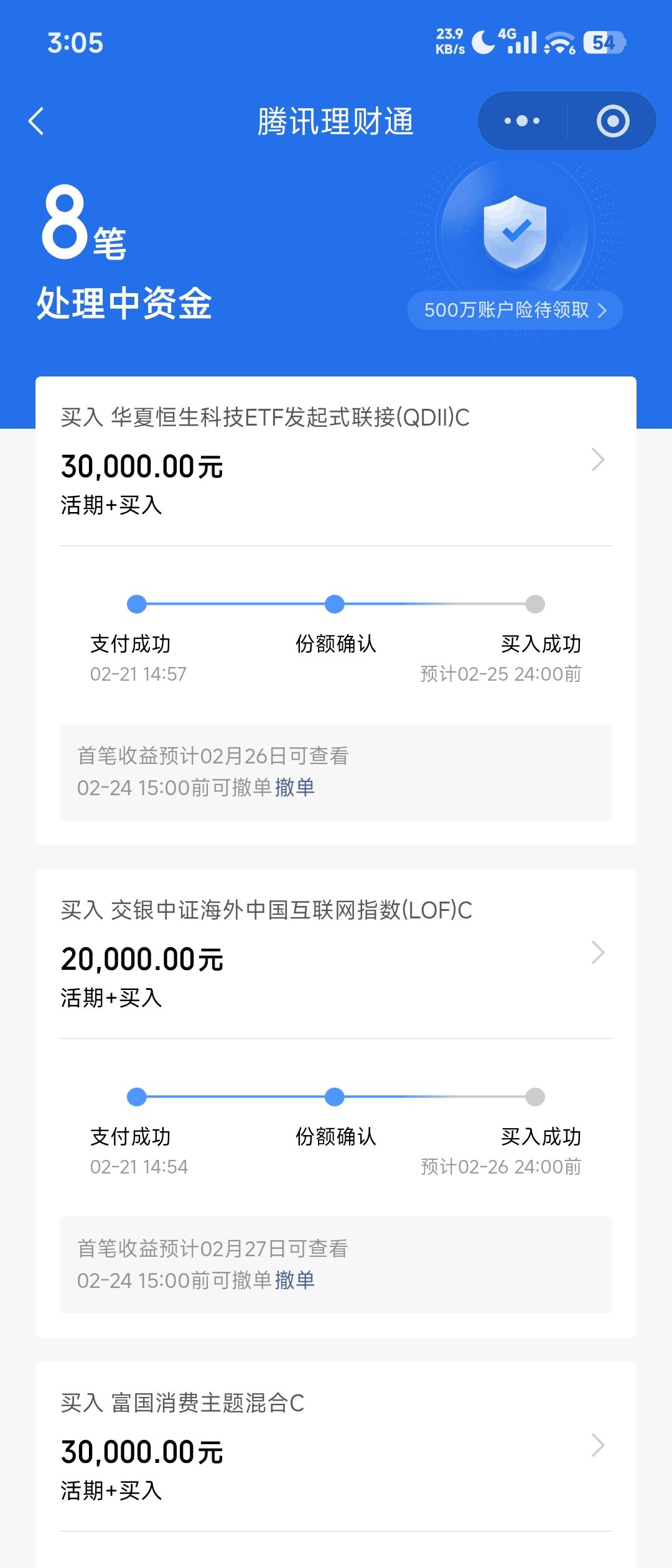This screenshot has width=672, height=1568.
Task: Close the mini program with circle icon
Action: point(613,121)
